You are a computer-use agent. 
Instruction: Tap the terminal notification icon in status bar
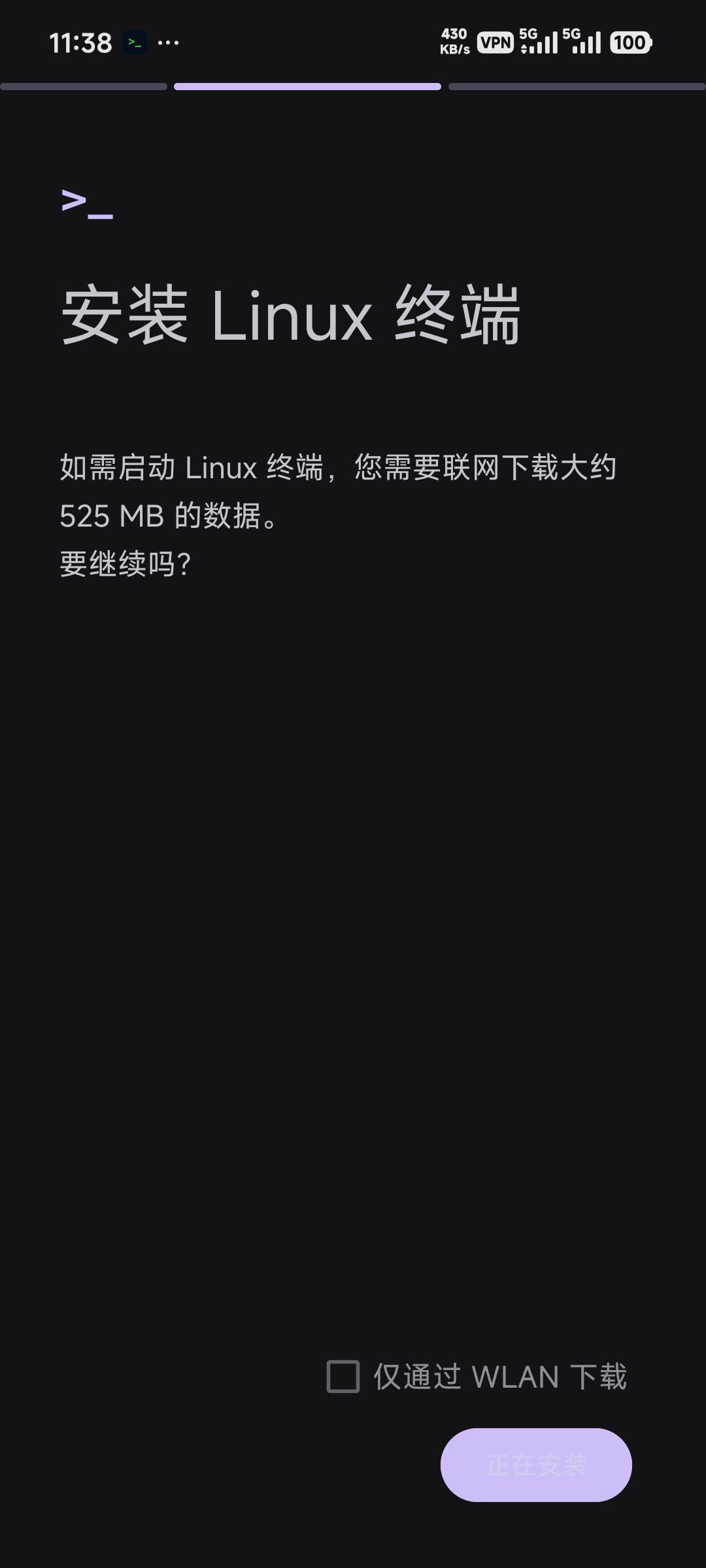pyautogui.click(x=135, y=42)
